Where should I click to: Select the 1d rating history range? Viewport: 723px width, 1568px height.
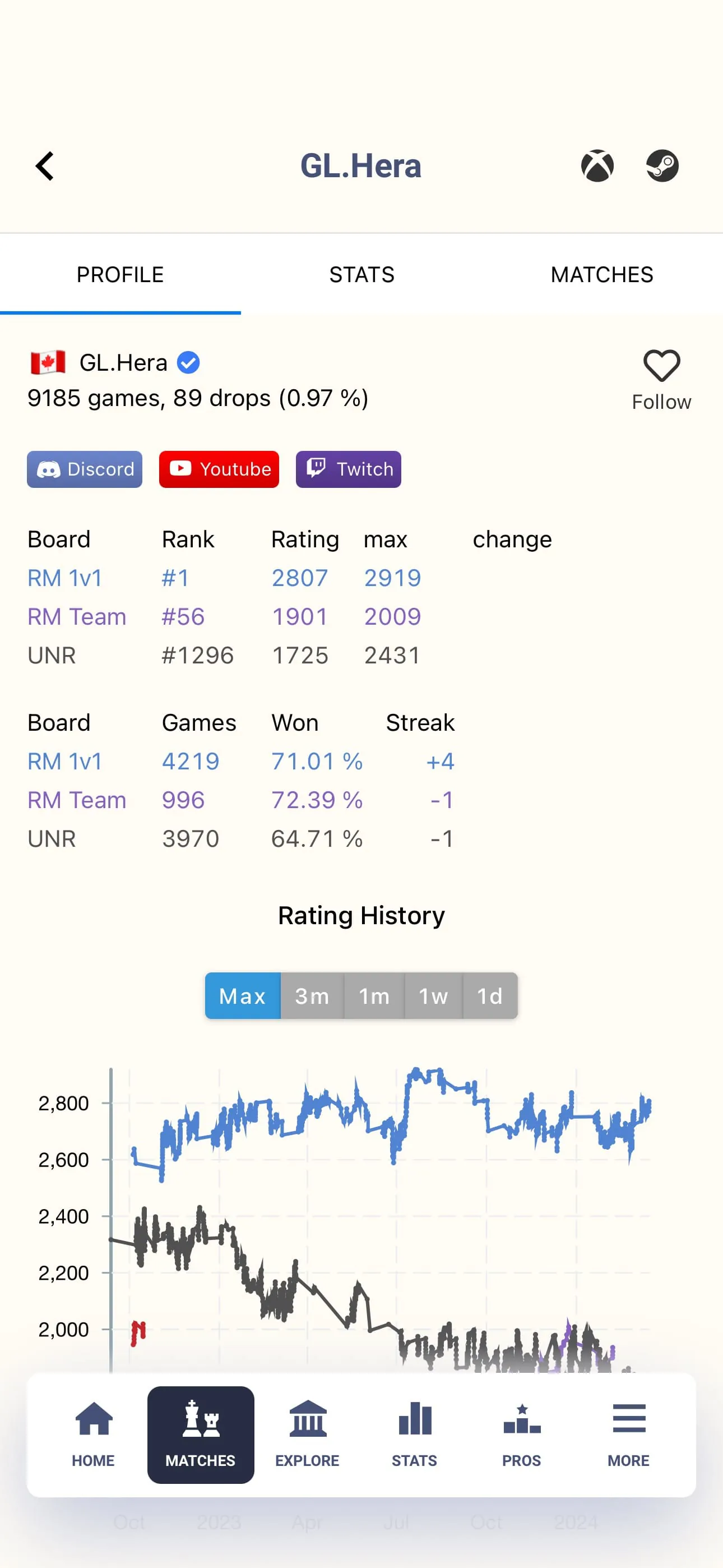(490, 996)
